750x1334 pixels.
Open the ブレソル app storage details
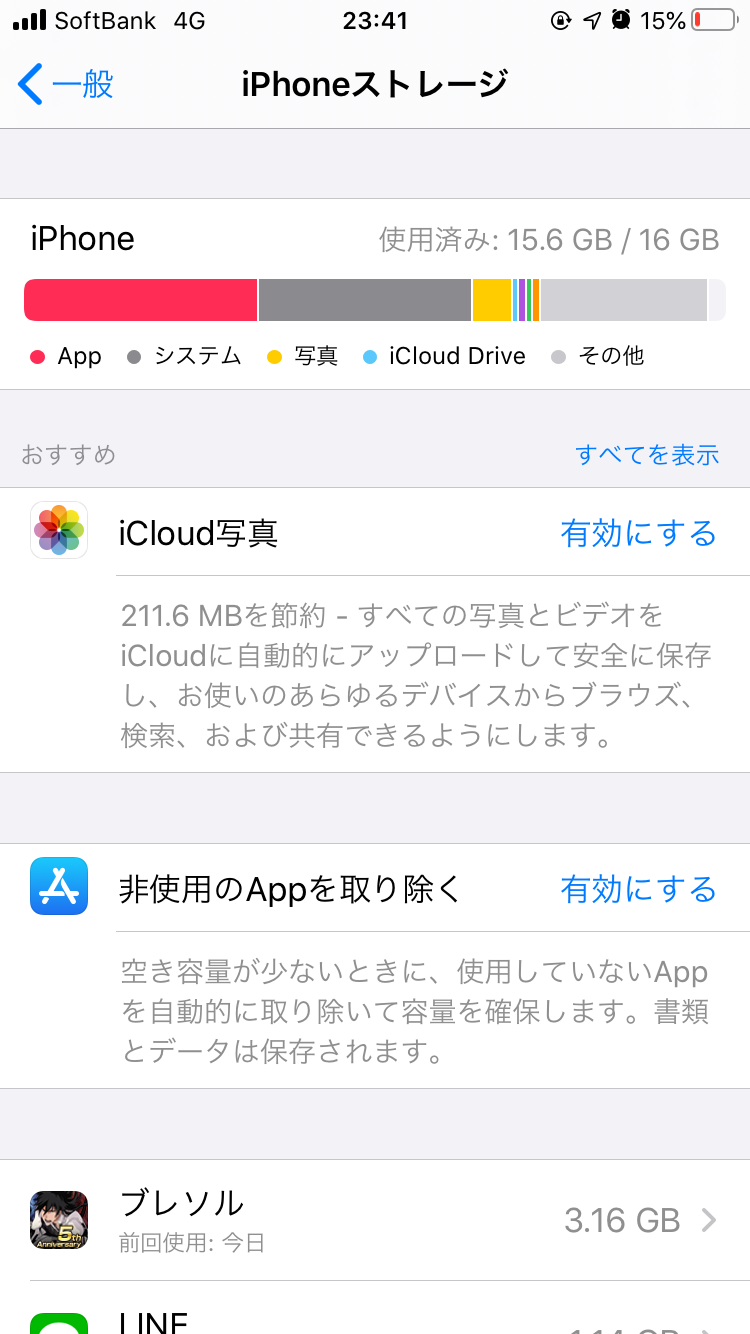[375, 1220]
